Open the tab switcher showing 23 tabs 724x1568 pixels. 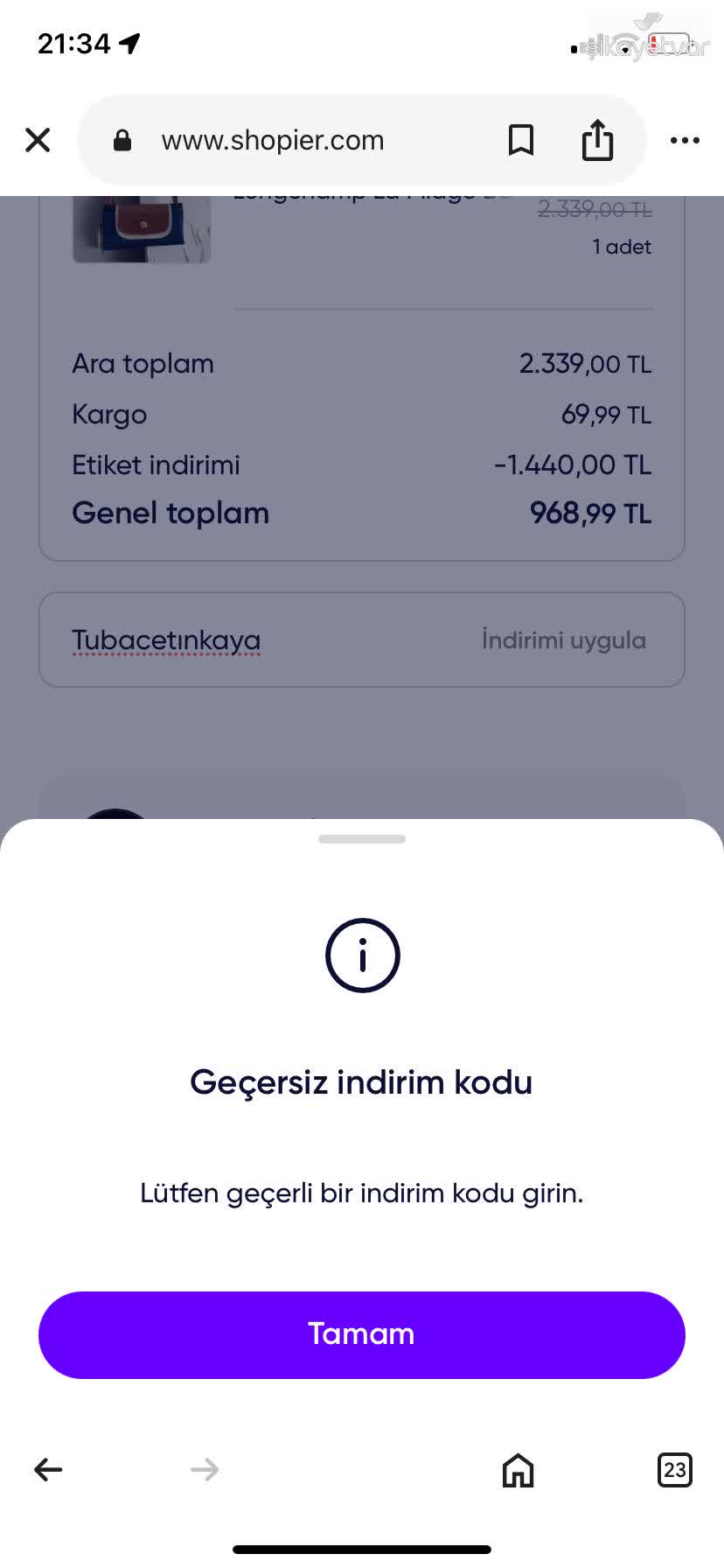click(673, 1470)
